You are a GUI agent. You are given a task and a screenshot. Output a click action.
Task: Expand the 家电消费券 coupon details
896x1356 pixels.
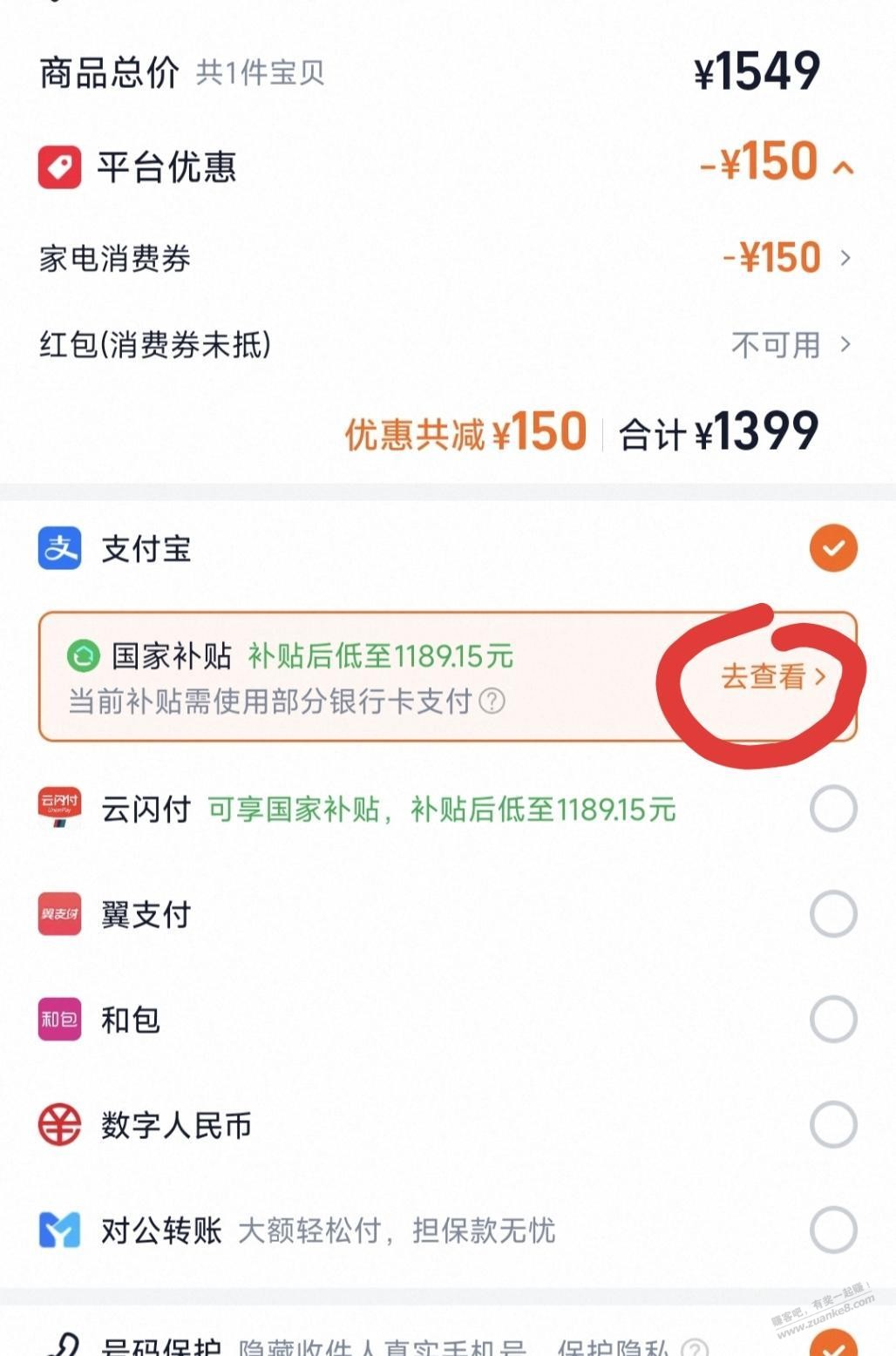point(843,256)
